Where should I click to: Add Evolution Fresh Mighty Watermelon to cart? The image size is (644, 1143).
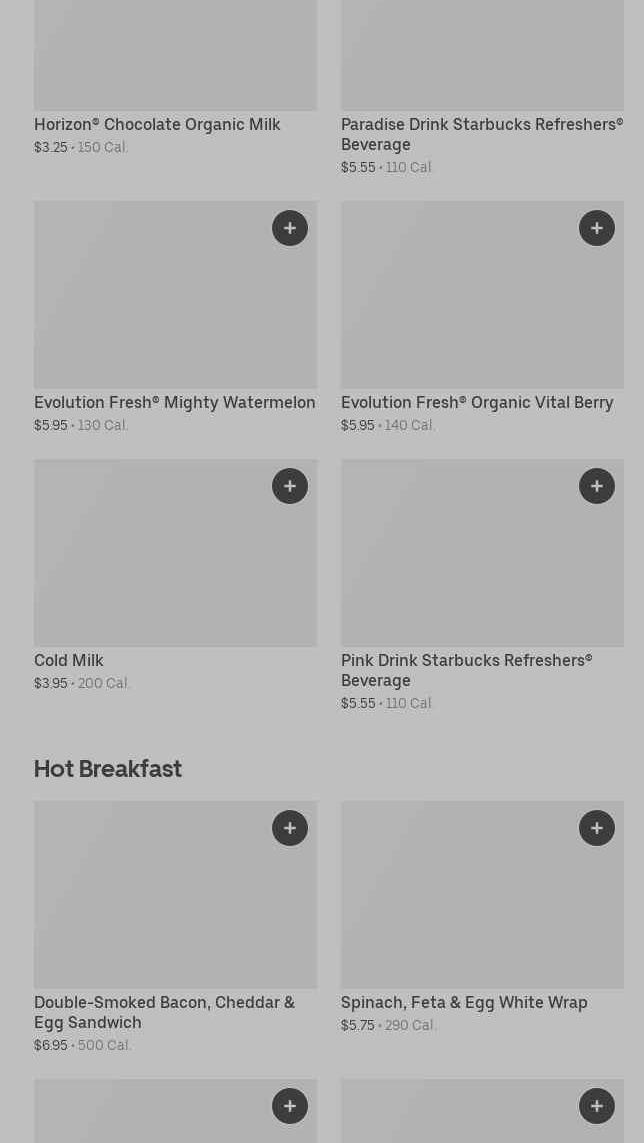[x=290, y=228]
